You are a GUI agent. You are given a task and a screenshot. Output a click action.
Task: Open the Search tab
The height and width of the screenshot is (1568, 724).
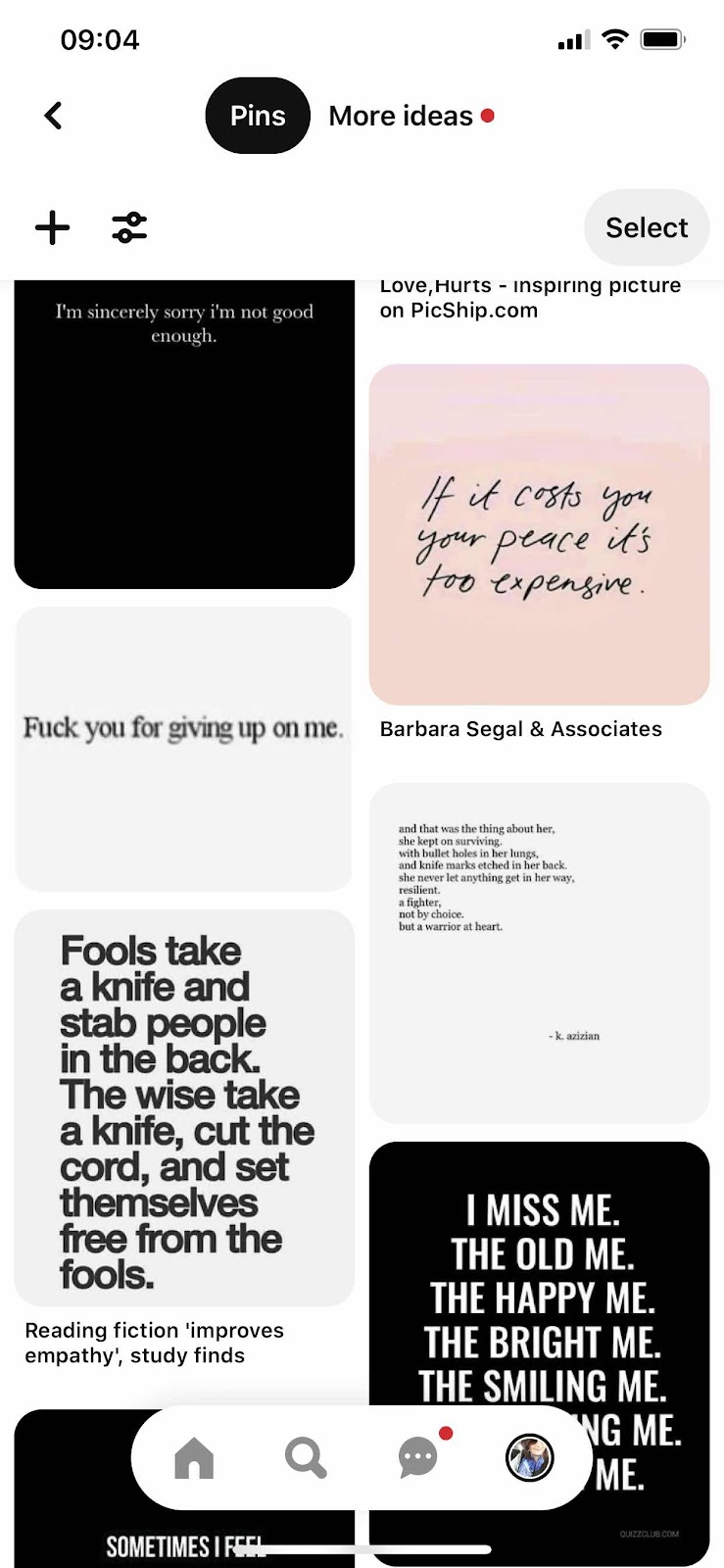(x=306, y=1458)
